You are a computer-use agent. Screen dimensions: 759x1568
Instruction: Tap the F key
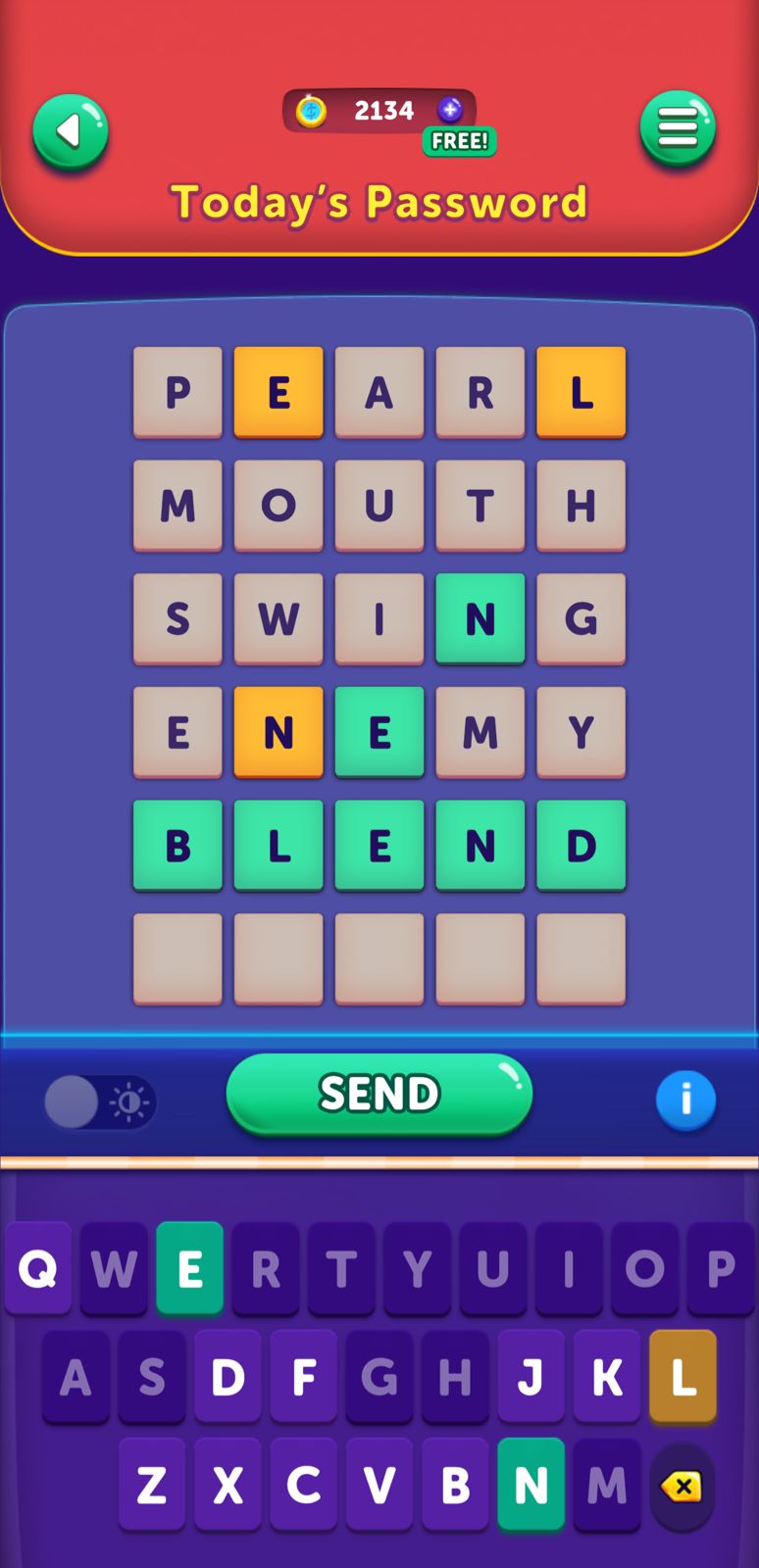[303, 1376]
